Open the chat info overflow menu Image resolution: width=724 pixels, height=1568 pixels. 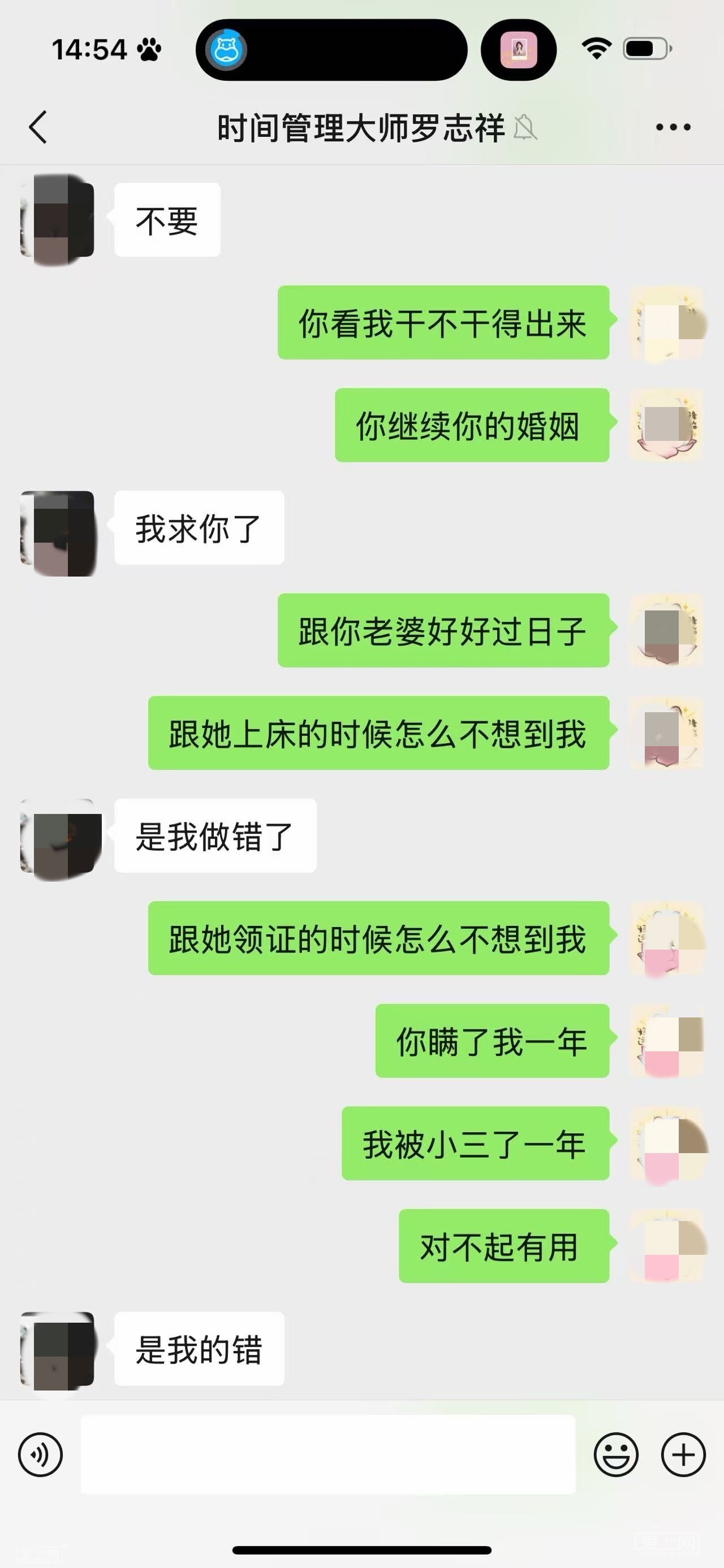(x=673, y=127)
